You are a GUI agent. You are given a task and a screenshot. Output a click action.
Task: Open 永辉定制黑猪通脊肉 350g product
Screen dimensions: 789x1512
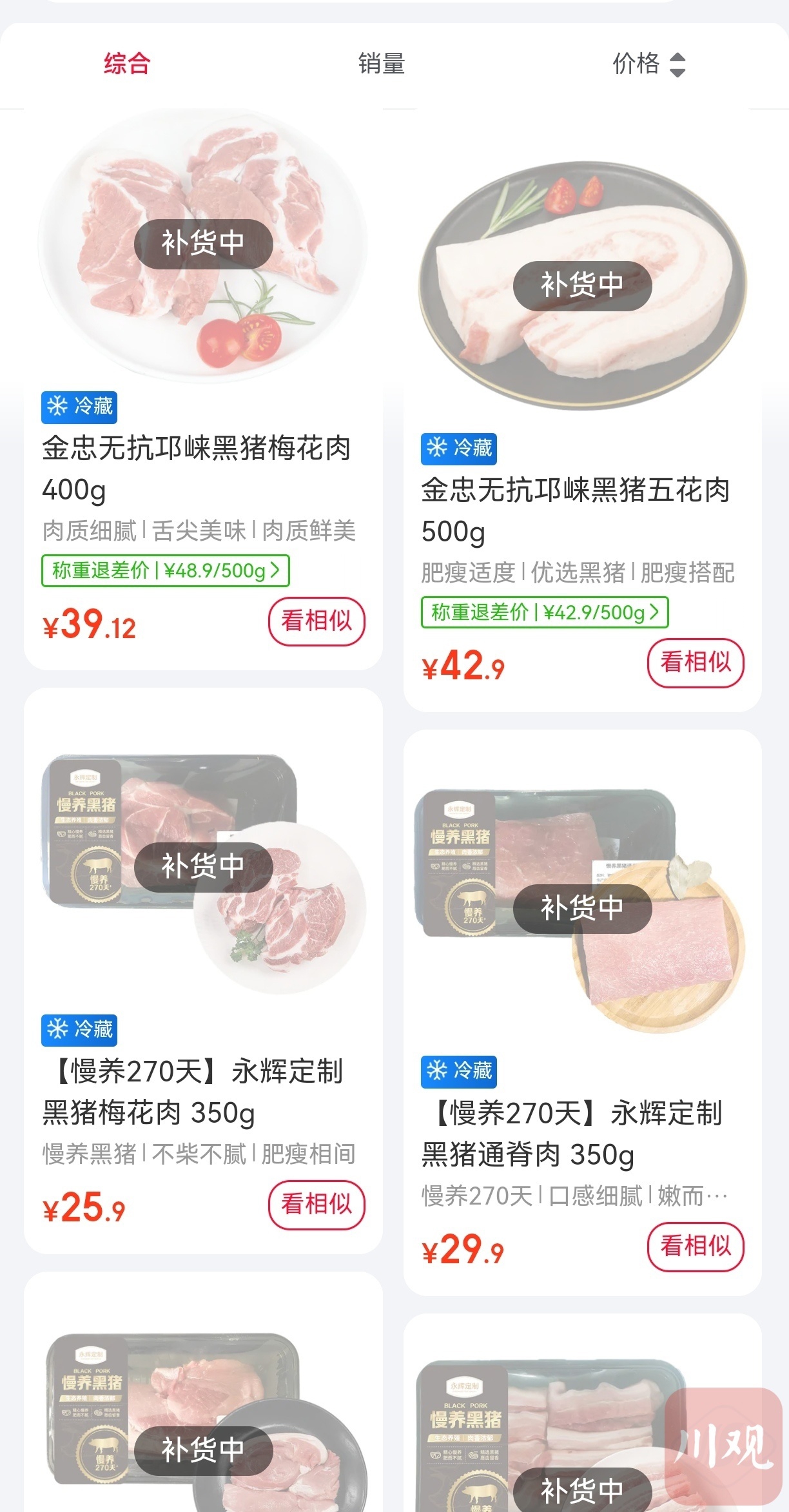[572, 1134]
